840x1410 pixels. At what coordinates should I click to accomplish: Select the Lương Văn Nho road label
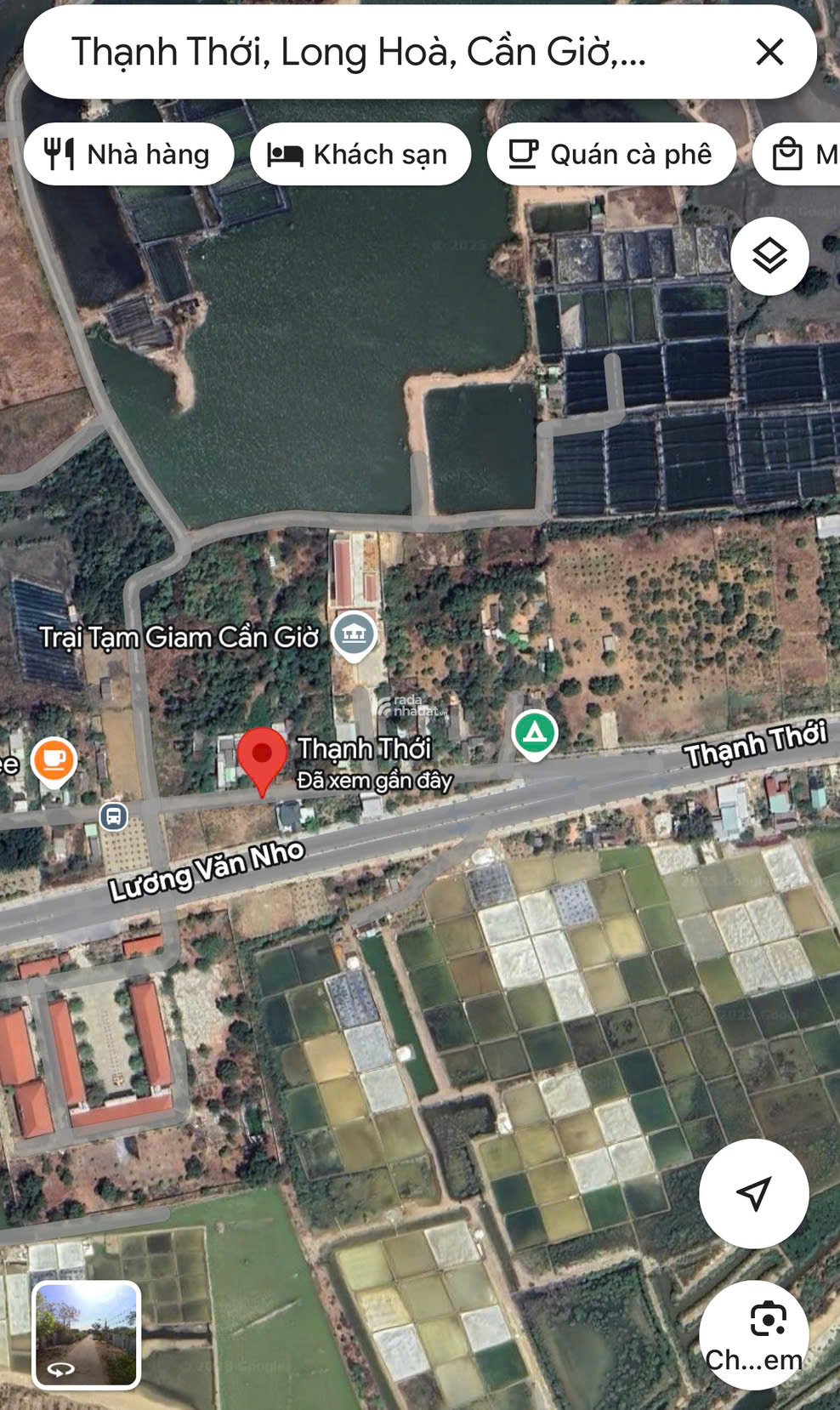pyautogui.click(x=204, y=869)
